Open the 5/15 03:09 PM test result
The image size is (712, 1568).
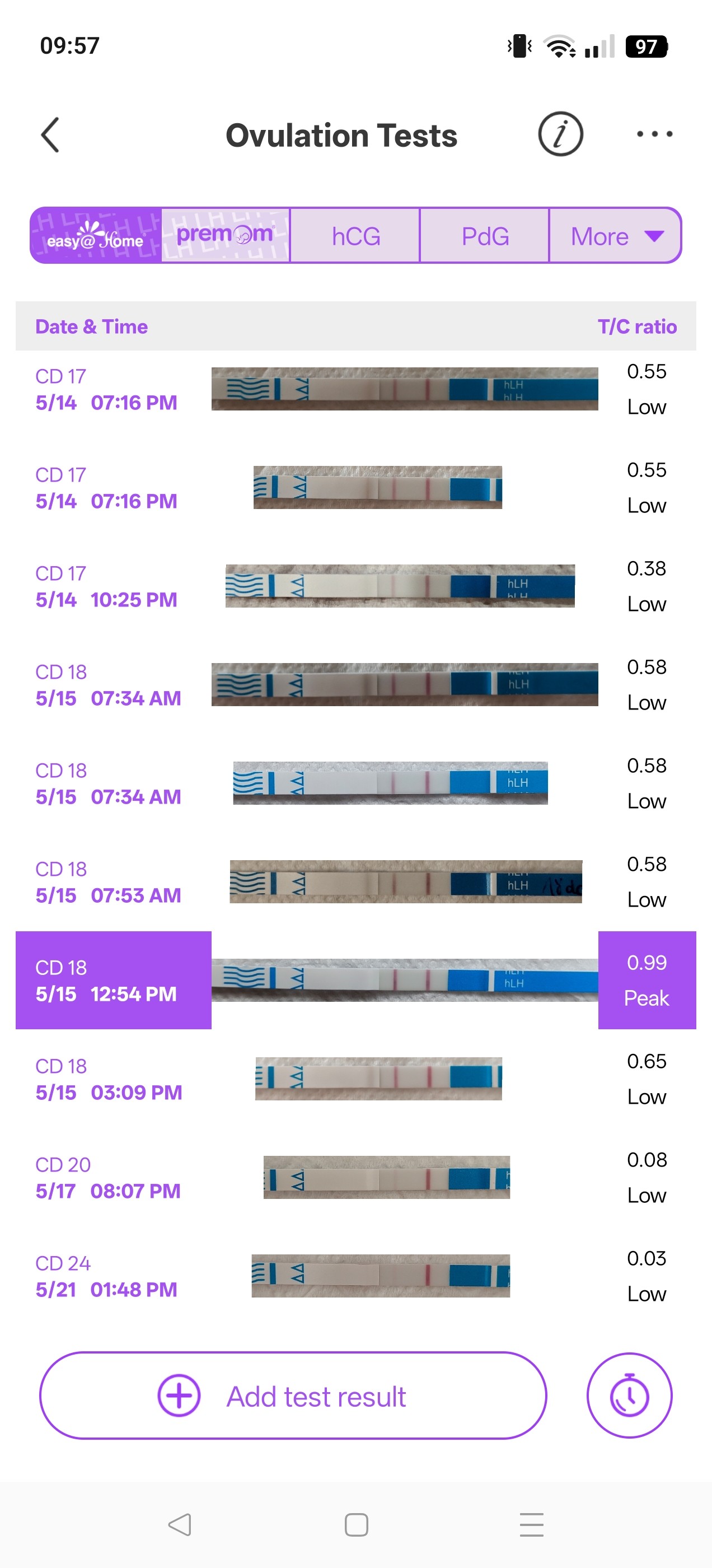coord(355,1079)
